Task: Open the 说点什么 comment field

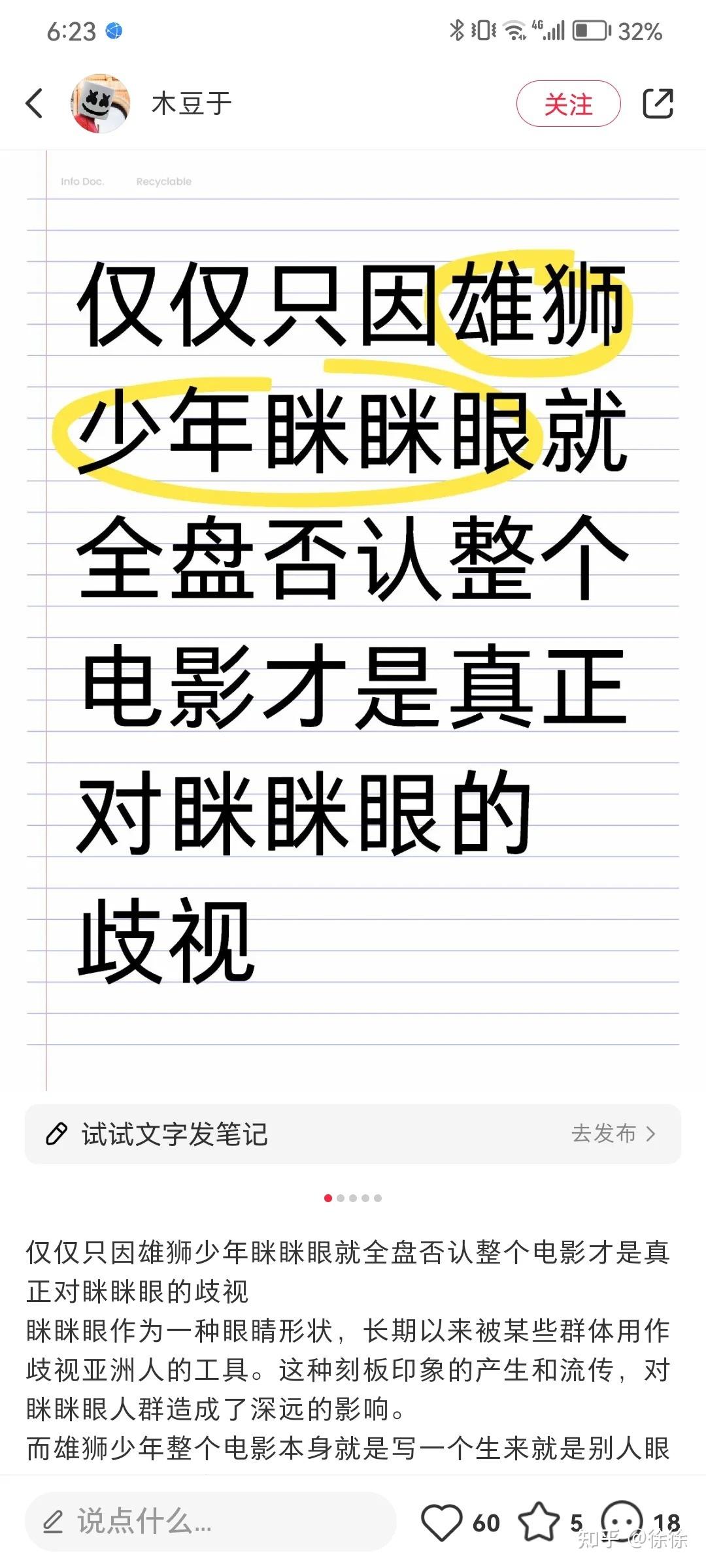Action: click(x=210, y=1521)
